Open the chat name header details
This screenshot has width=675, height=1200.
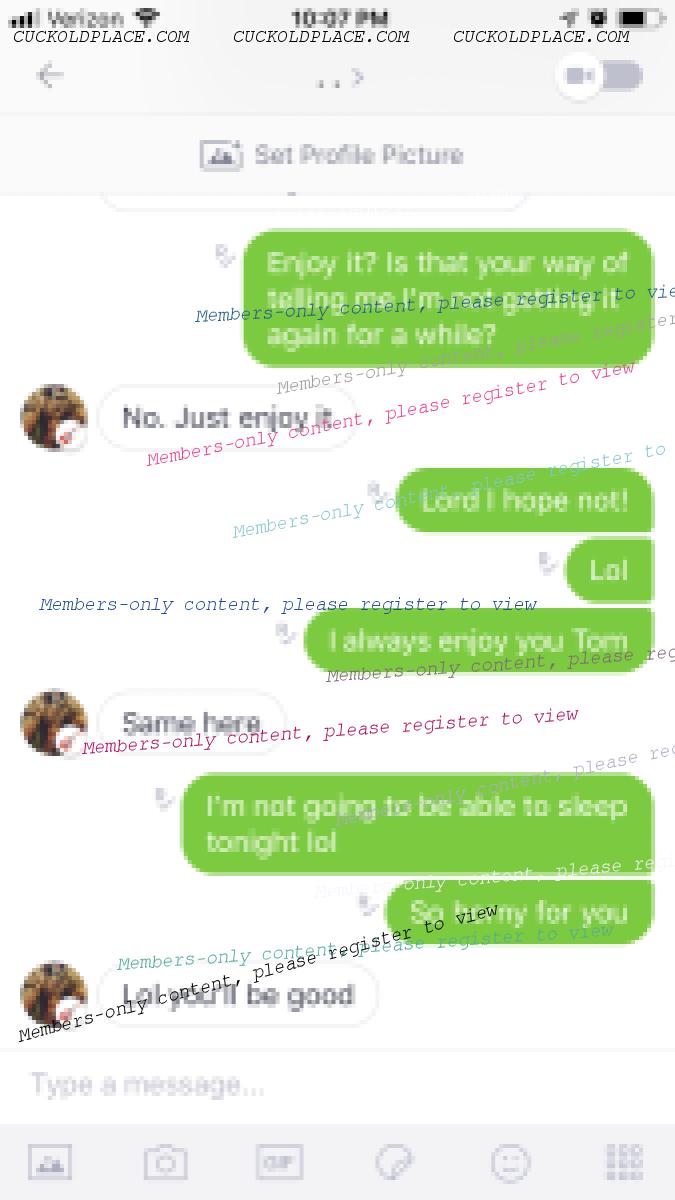click(x=340, y=78)
